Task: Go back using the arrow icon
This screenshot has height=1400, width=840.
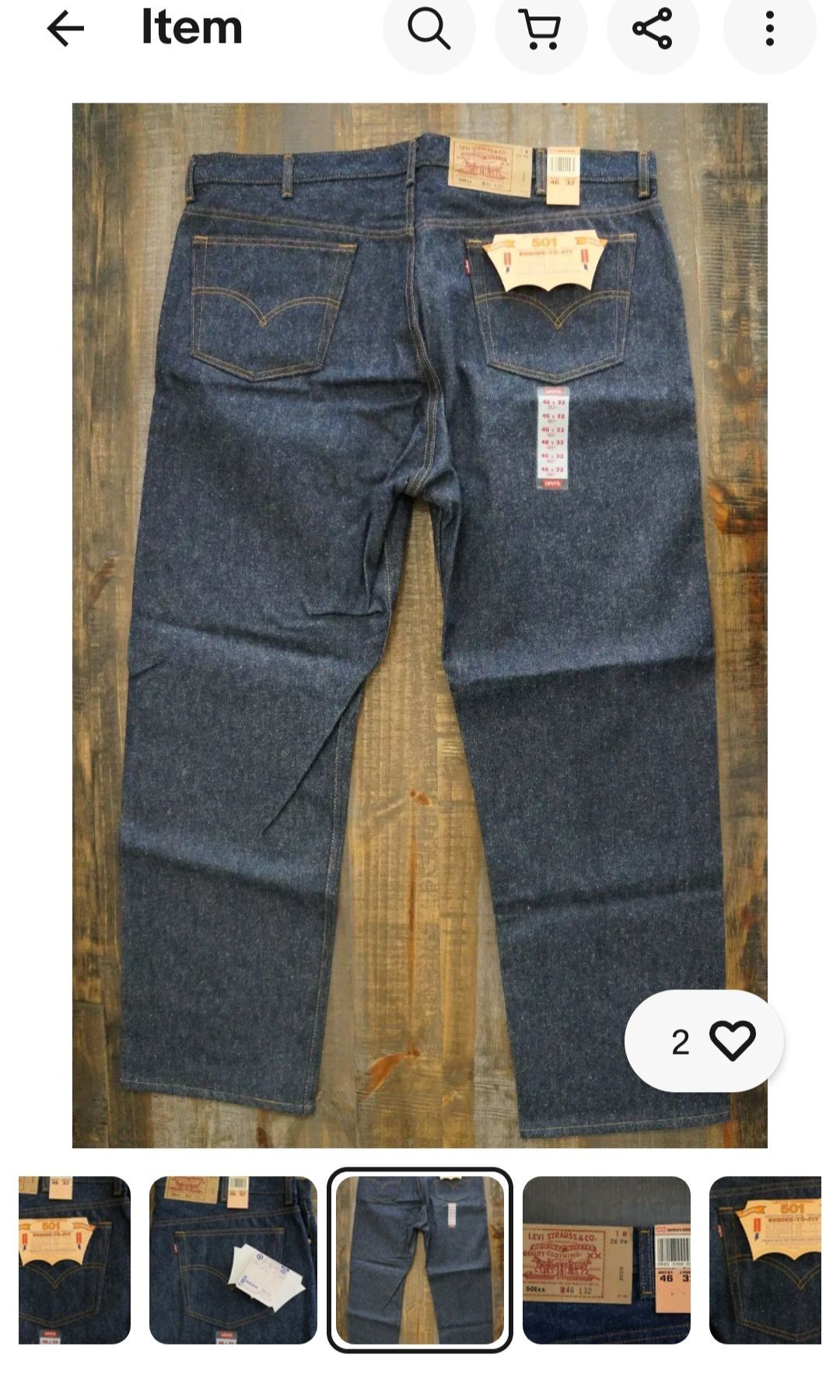Action: click(65, 29)
